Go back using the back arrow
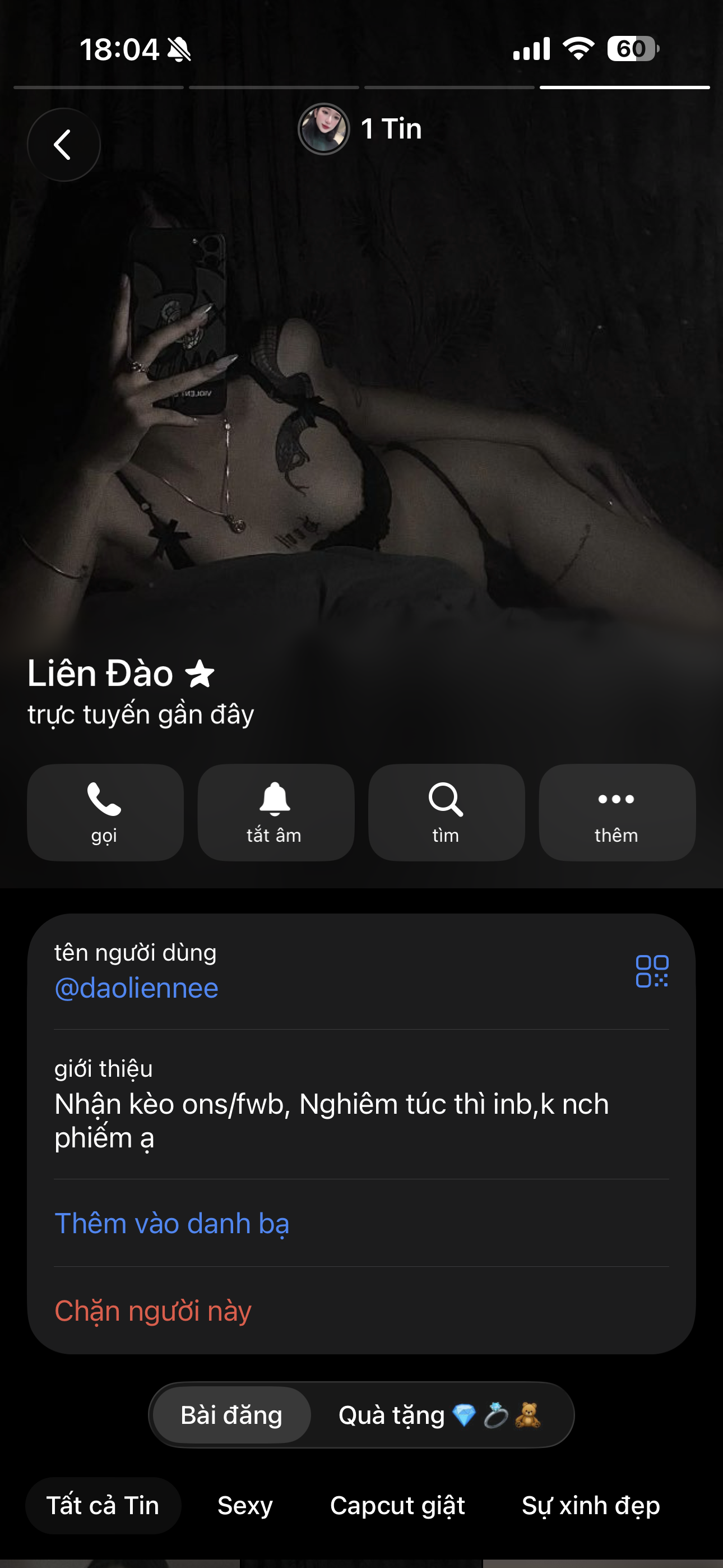Viewport: 723px width, 1568px height. tap(63, 145)
